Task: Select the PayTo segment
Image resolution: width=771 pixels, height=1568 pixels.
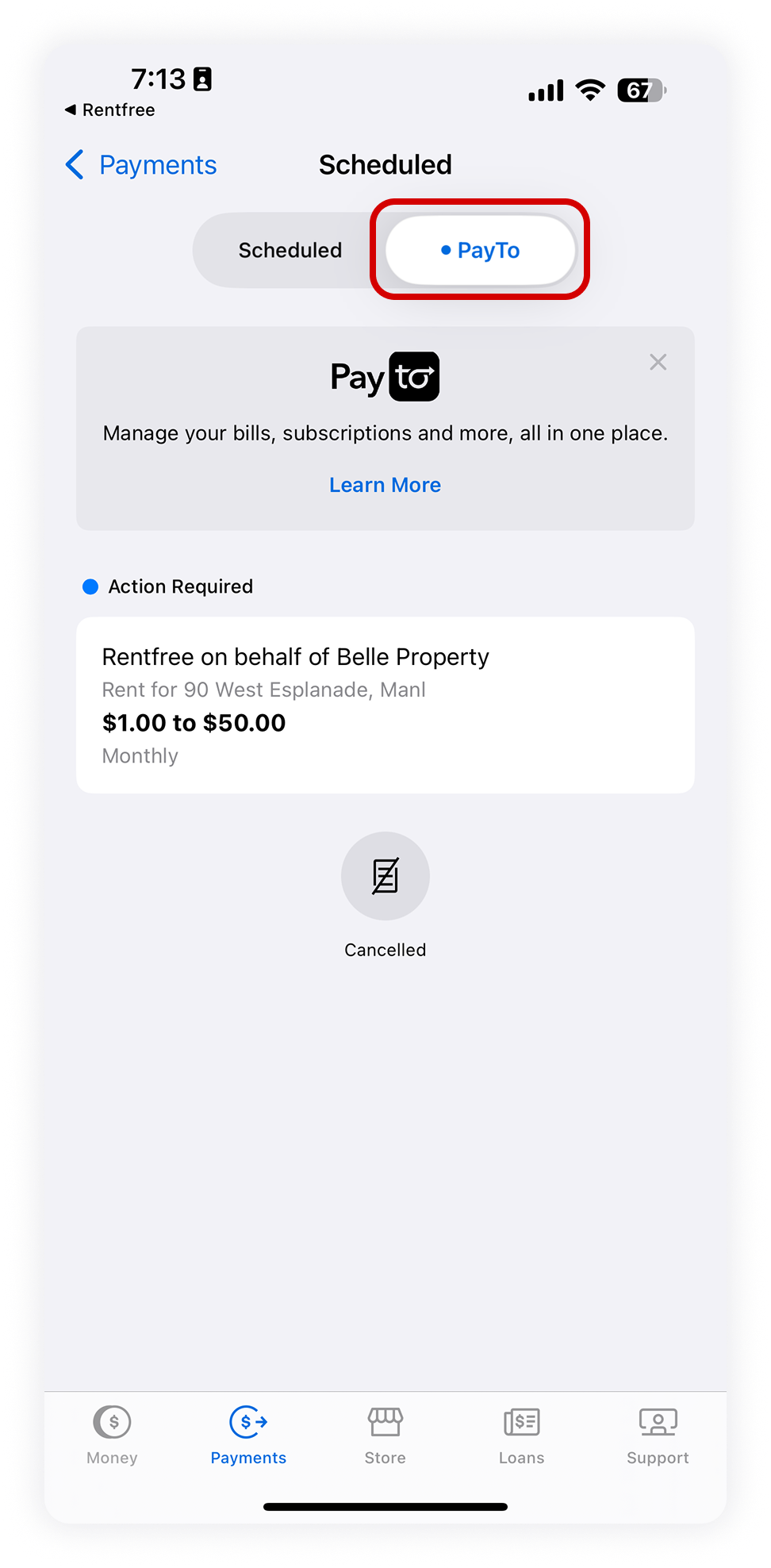Action: 481,251
